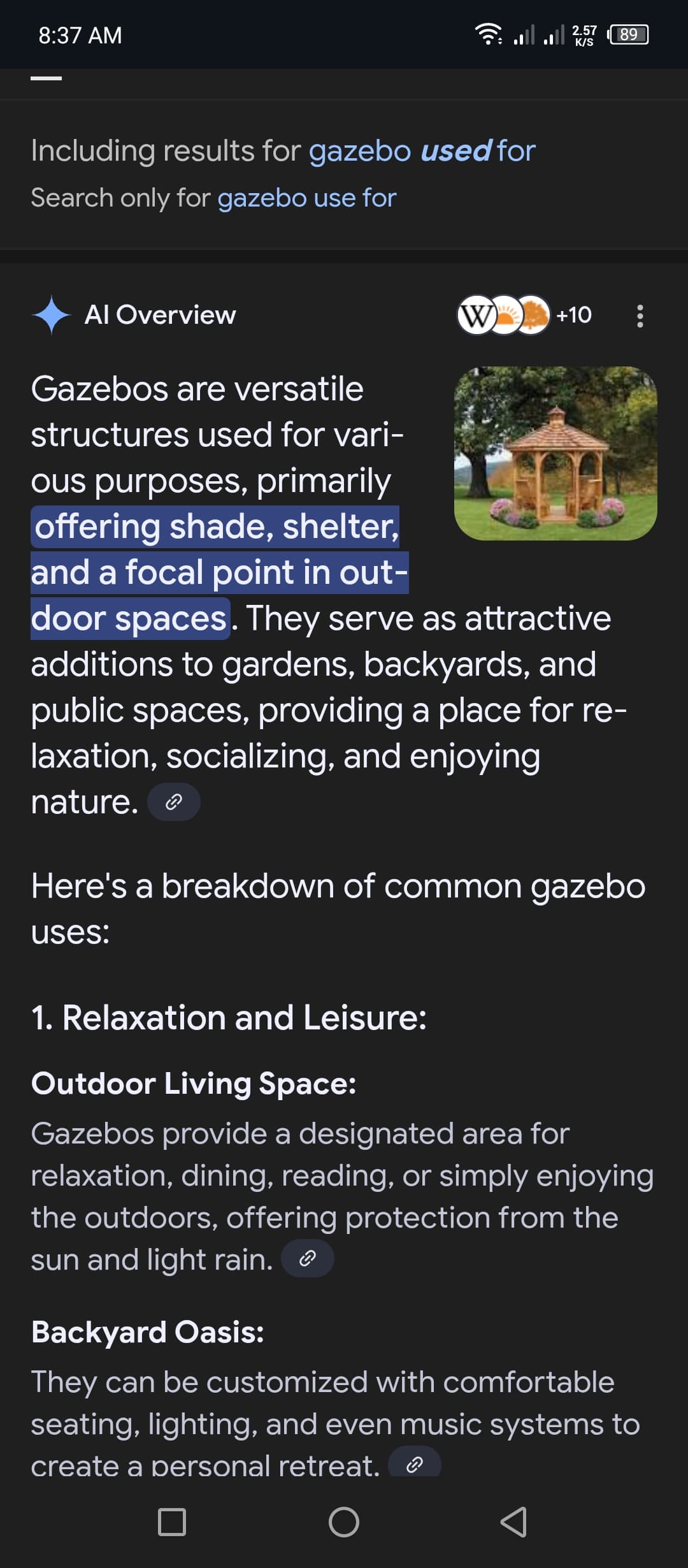The width and height of the screenshot is (688, 1568).
Task: Show recent apps
Action: (172, 1522)
